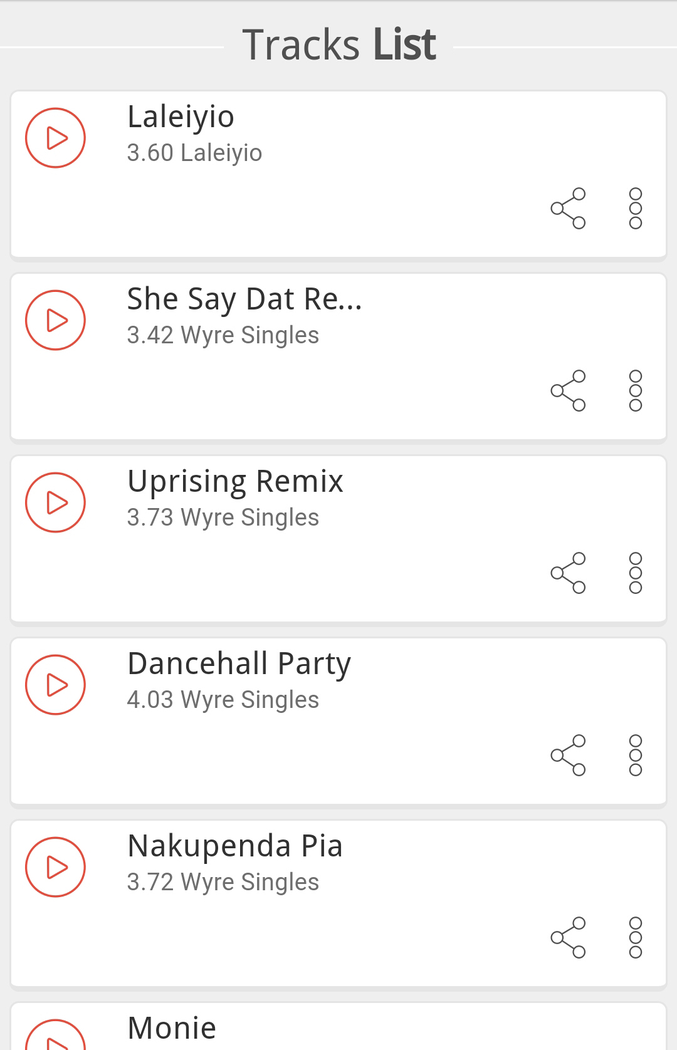Play the Laleiyio track

tap(55, 137)
